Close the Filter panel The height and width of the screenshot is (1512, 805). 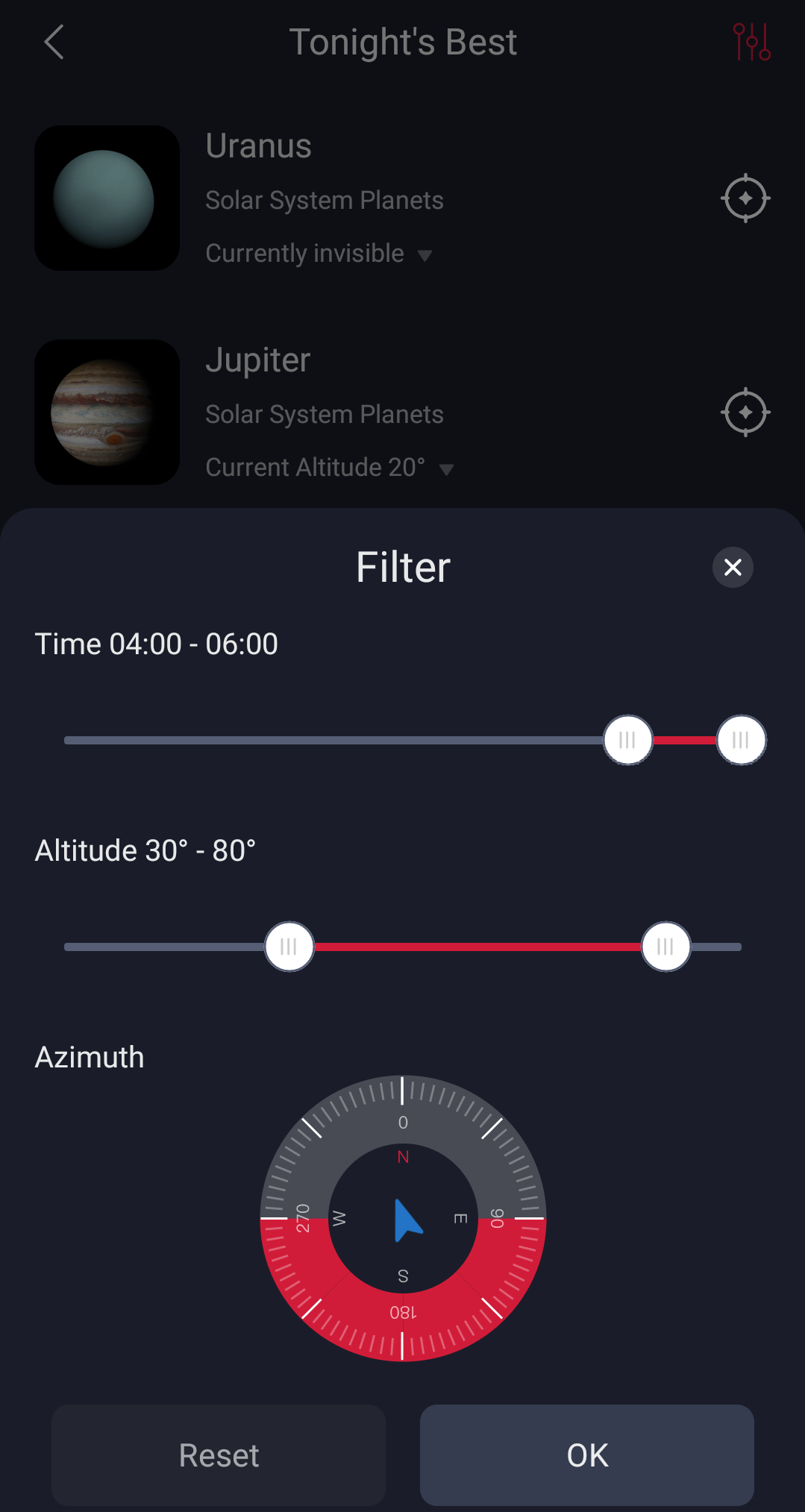tap(733, 568)
